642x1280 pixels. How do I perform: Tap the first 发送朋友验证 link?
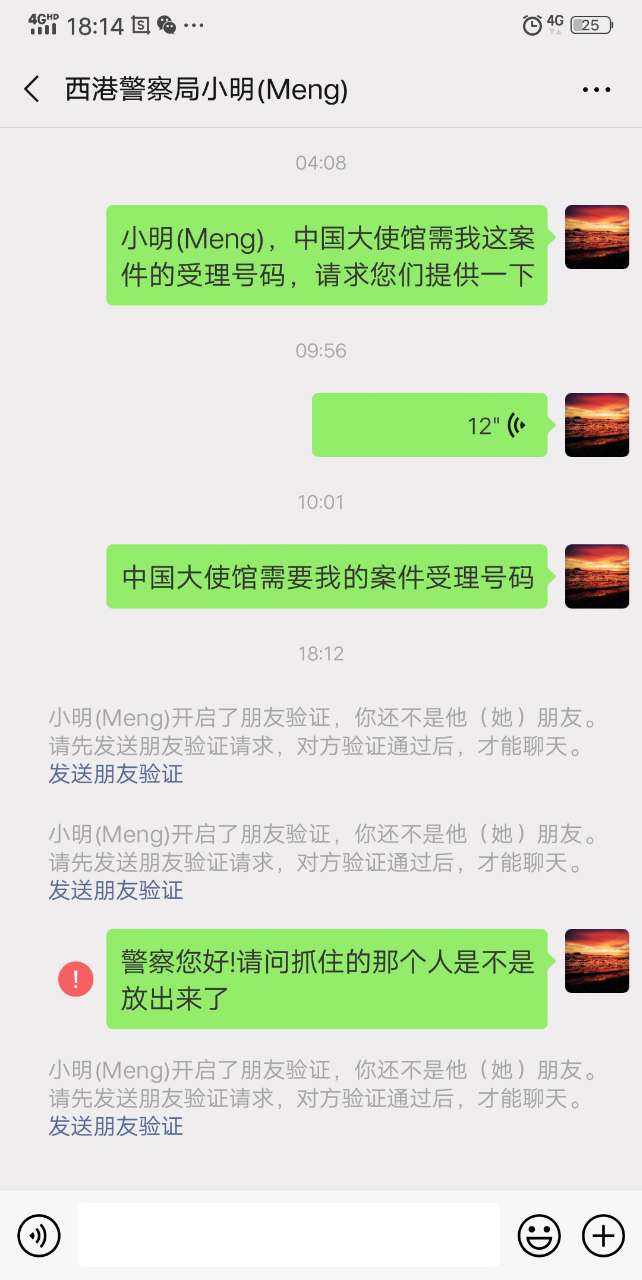tap(116, 774)
